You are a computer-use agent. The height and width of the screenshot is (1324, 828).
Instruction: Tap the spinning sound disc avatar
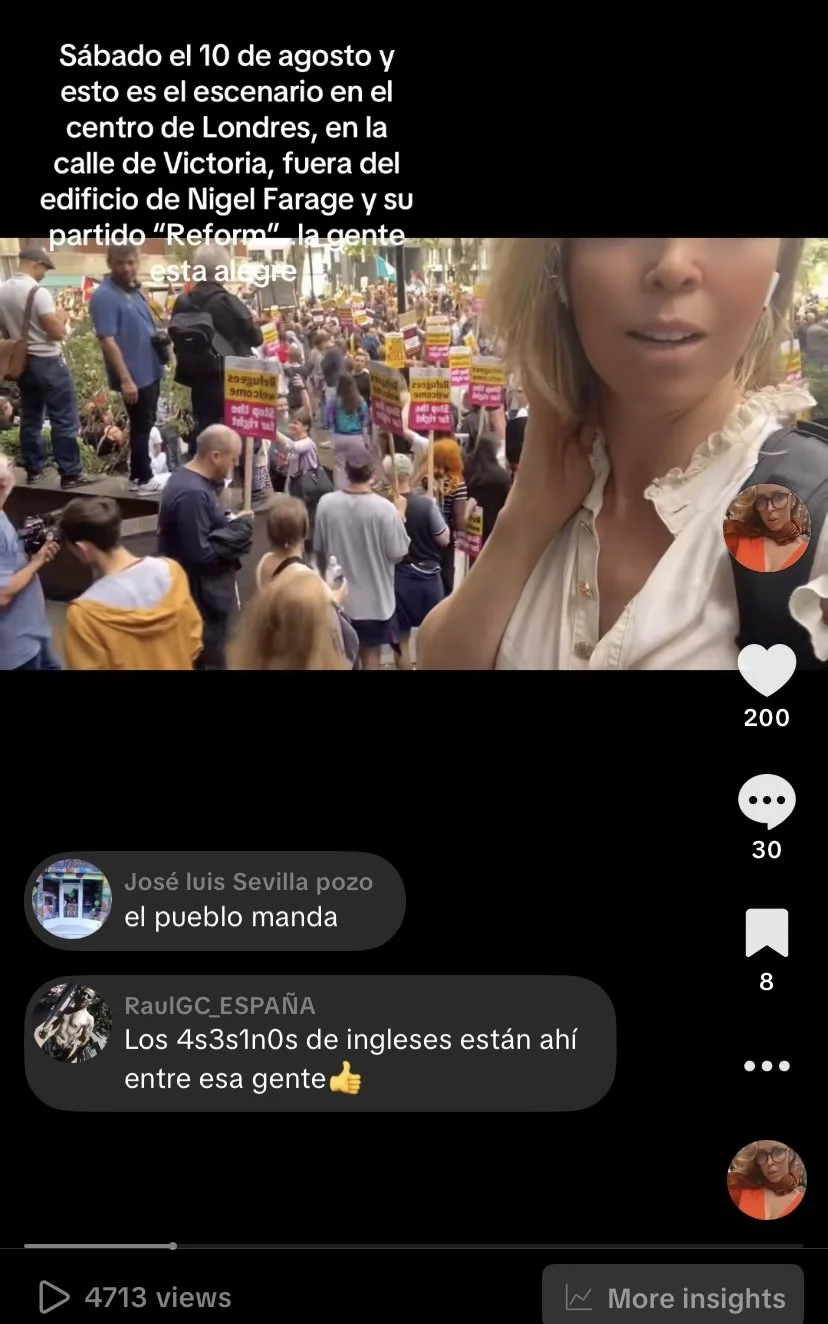(767, 1180)
